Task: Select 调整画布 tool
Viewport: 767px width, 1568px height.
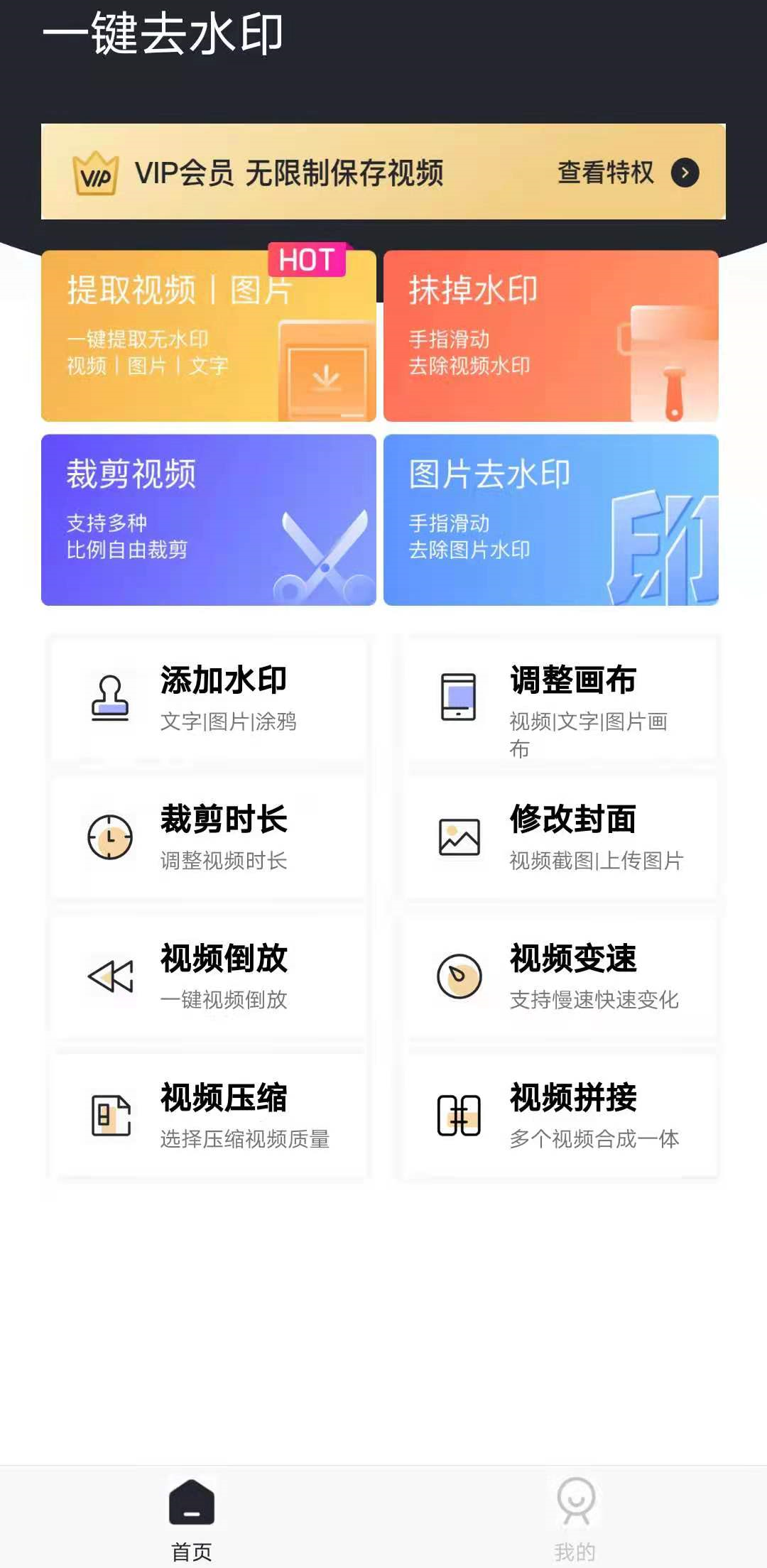Action: [560, 699]
